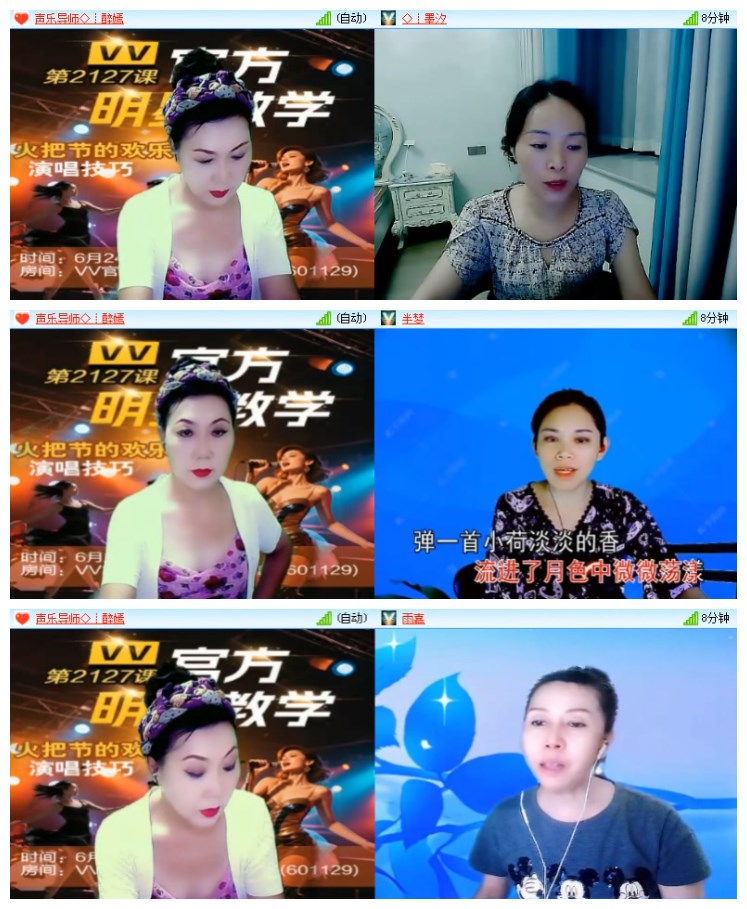
Task: Click the heart icon in 雨嘉's panel header
Action: [x=18, y=620]
